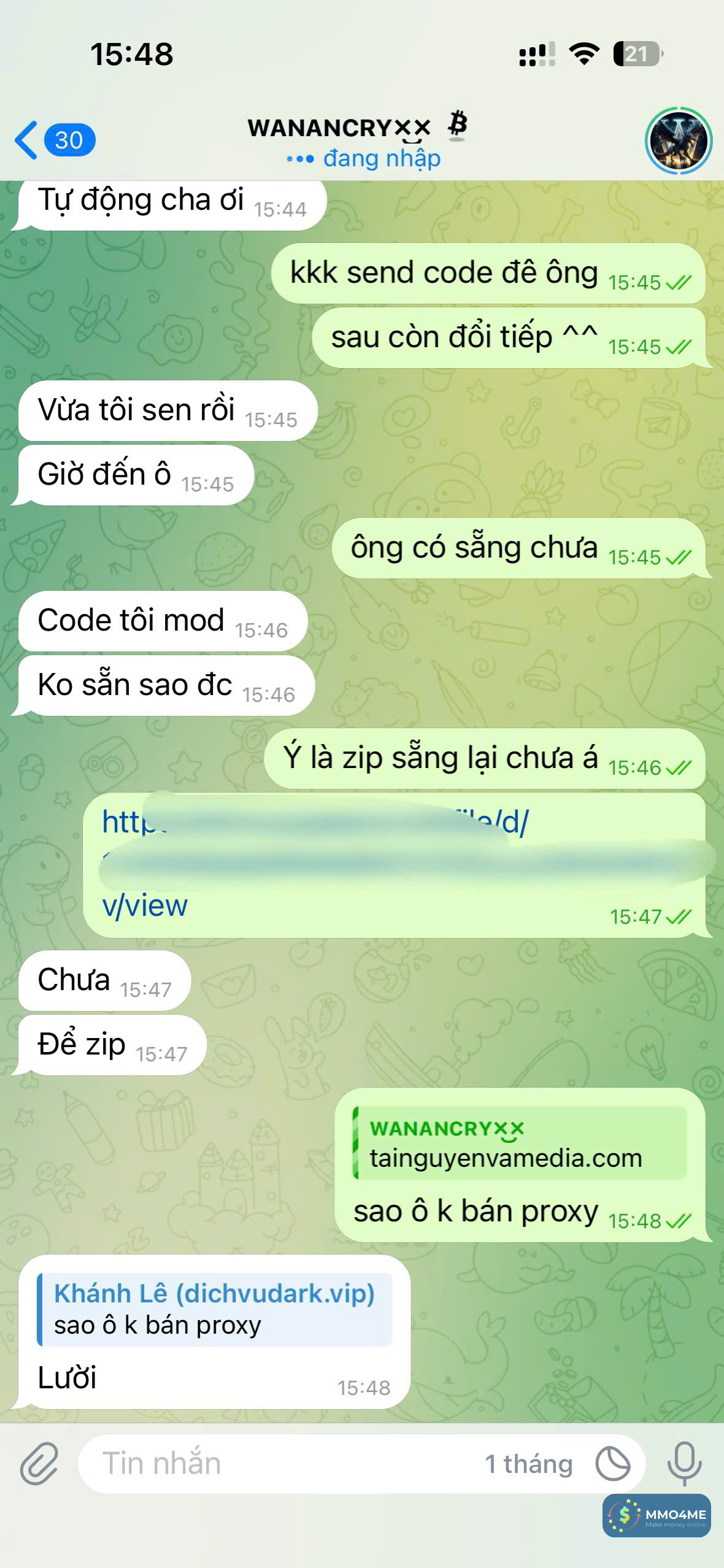
Task: Go back to the chat list
Action: click(x=54, y=140)
